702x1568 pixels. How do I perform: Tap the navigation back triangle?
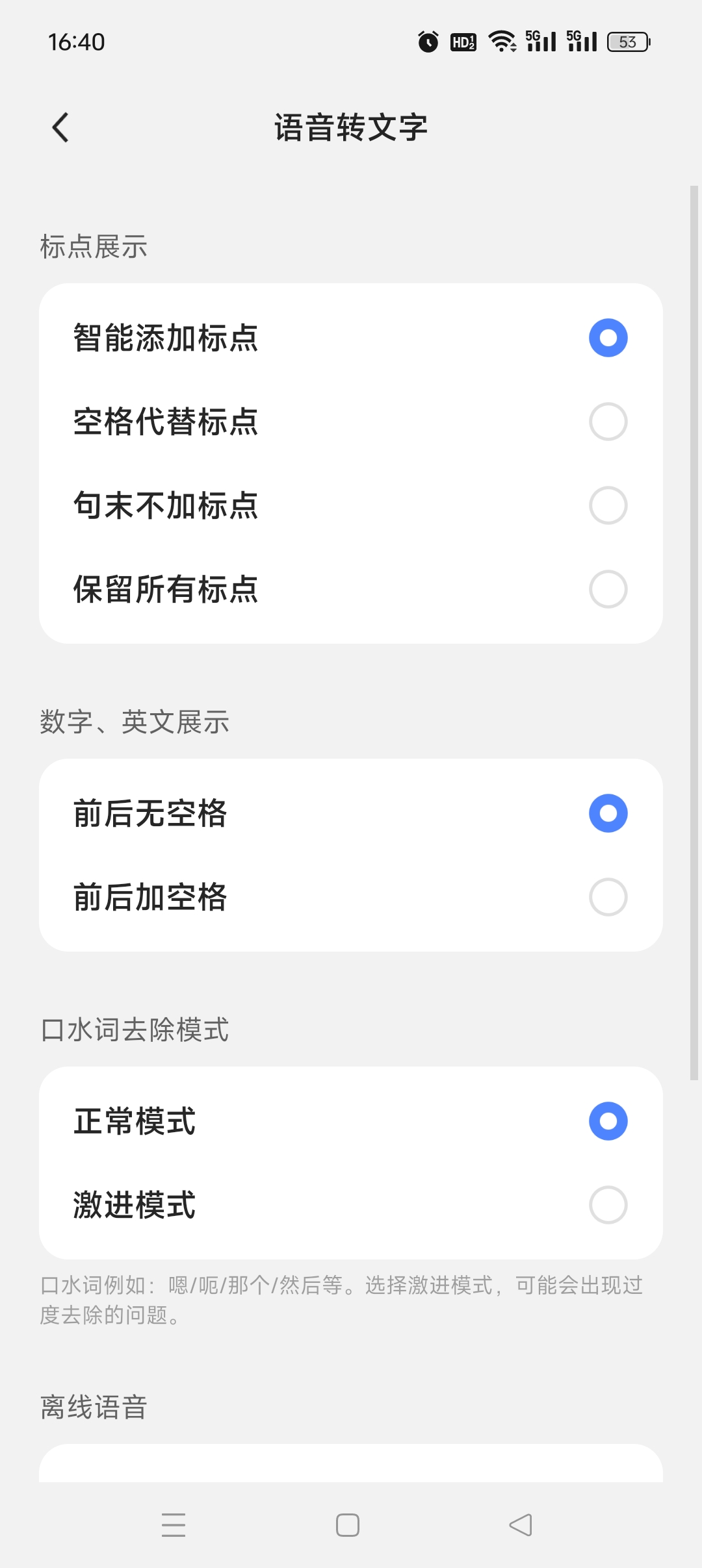tap(520, 1525)
